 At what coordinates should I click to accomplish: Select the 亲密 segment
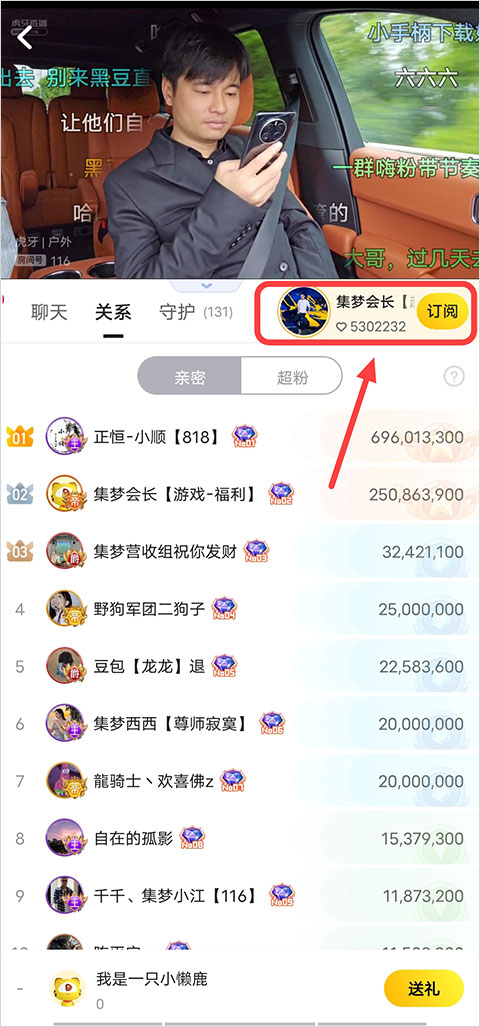(189, 376)
